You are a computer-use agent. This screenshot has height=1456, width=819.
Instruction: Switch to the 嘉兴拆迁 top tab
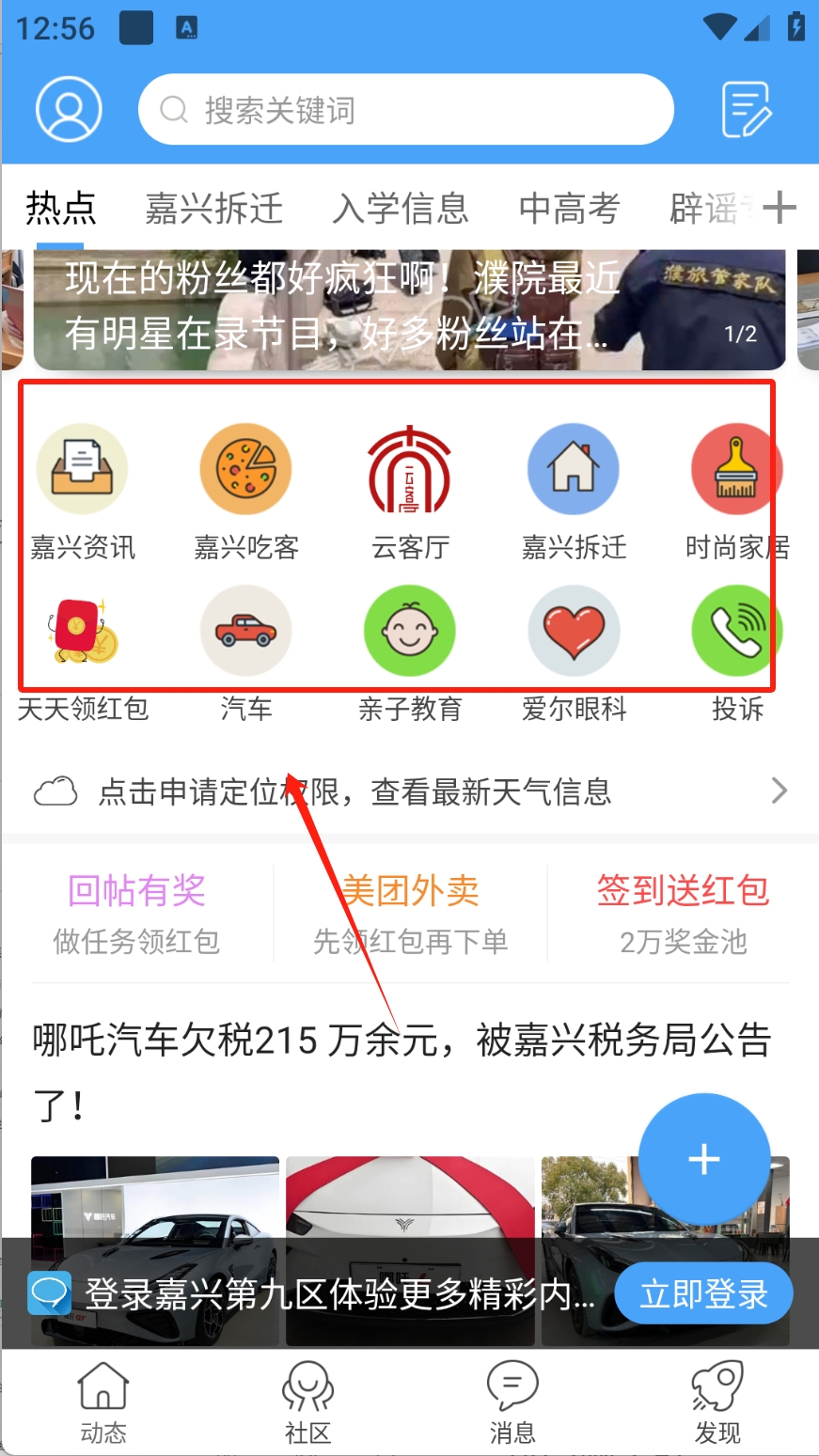point(213,208)
